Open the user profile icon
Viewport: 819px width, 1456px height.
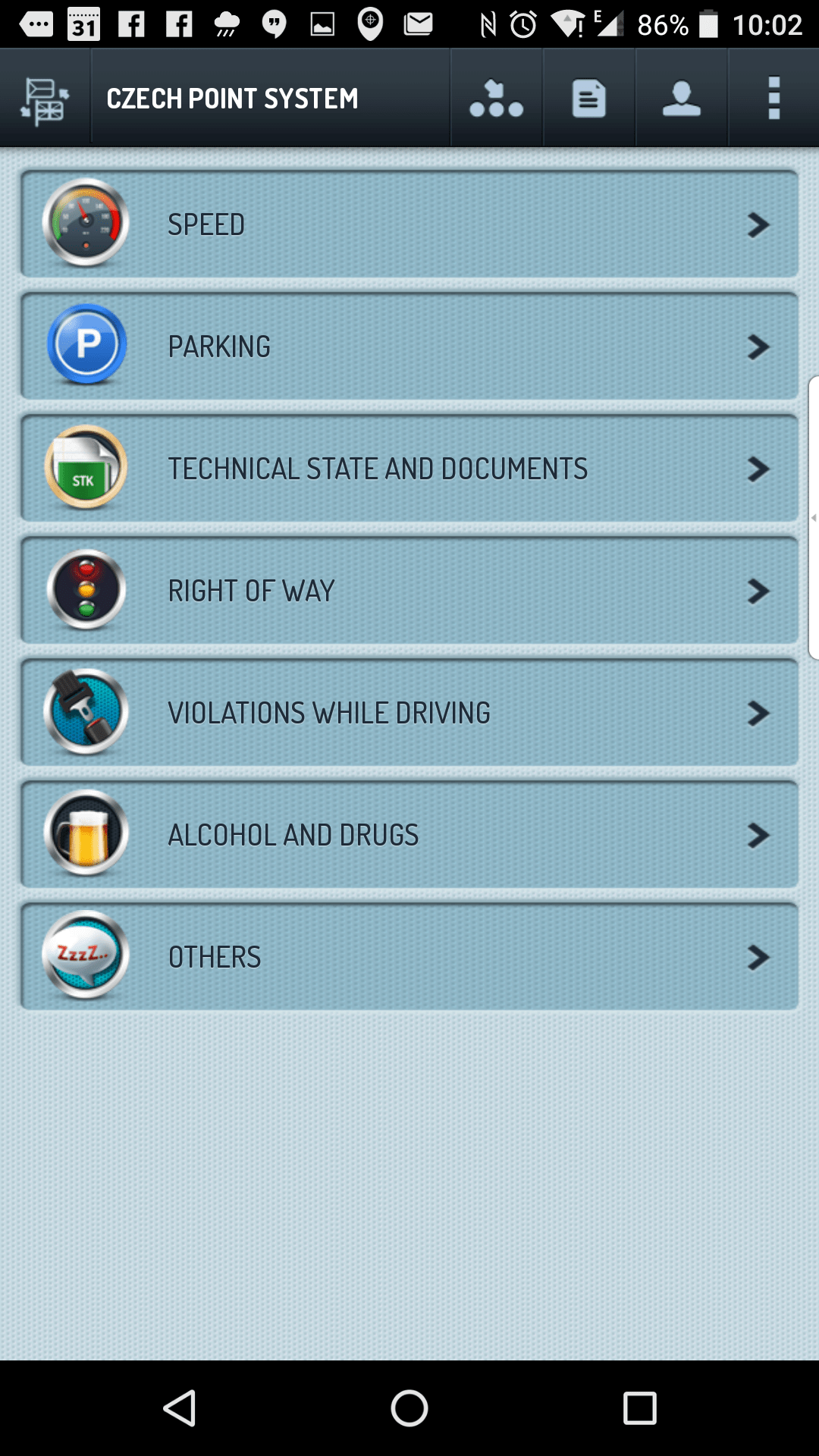click(681, 99)
